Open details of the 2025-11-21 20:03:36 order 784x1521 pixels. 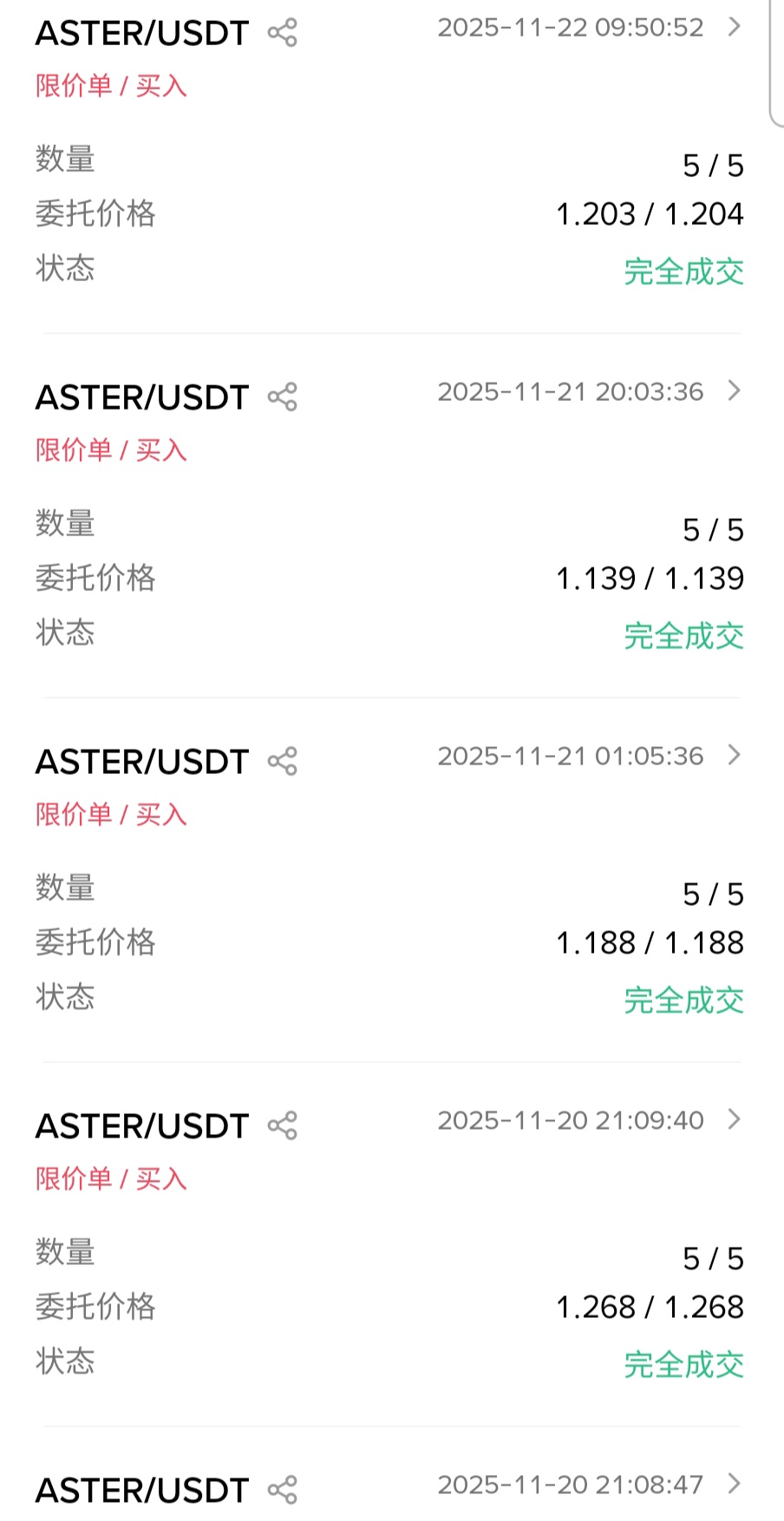734,391
